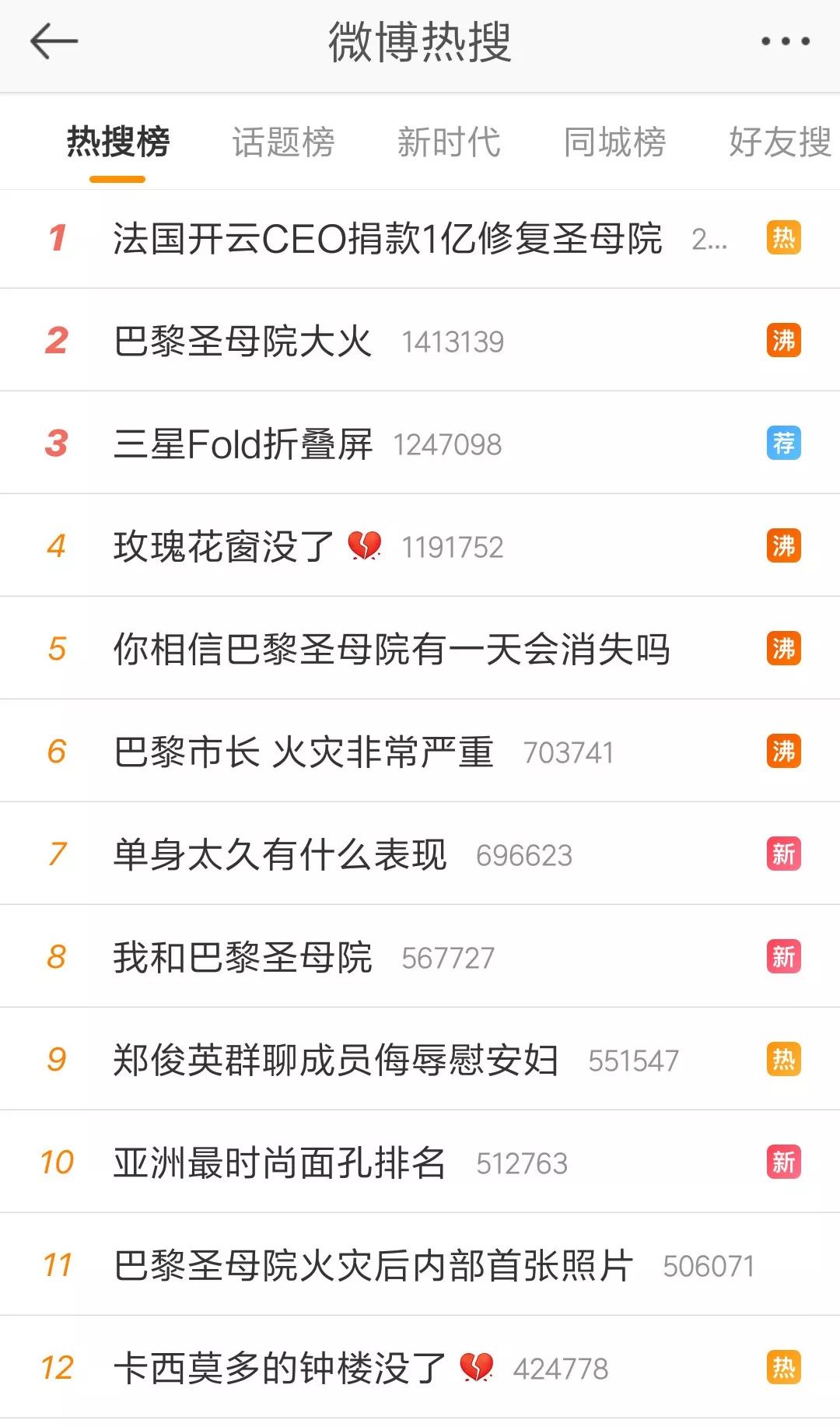Select the 同城榜 tab
Image resolution: width=840 pixels, height=1427 pixels.
point(614,142)
